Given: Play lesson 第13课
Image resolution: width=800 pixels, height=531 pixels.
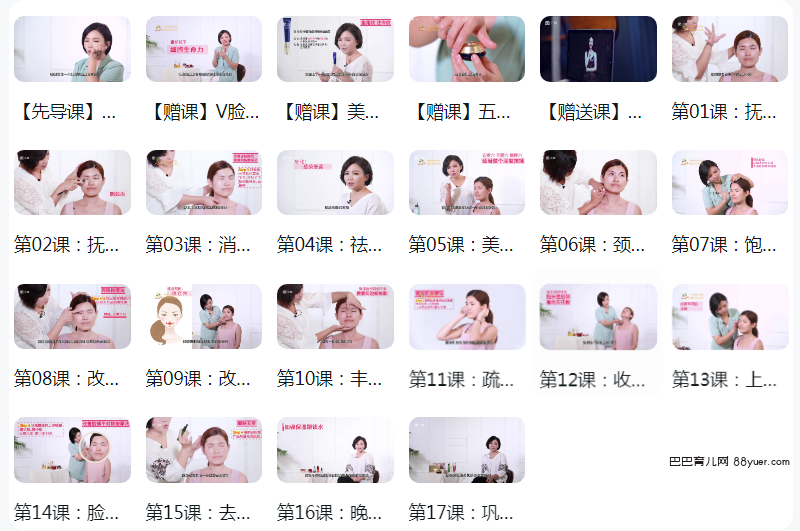Looking at the screenshot, I should (730, 316).
